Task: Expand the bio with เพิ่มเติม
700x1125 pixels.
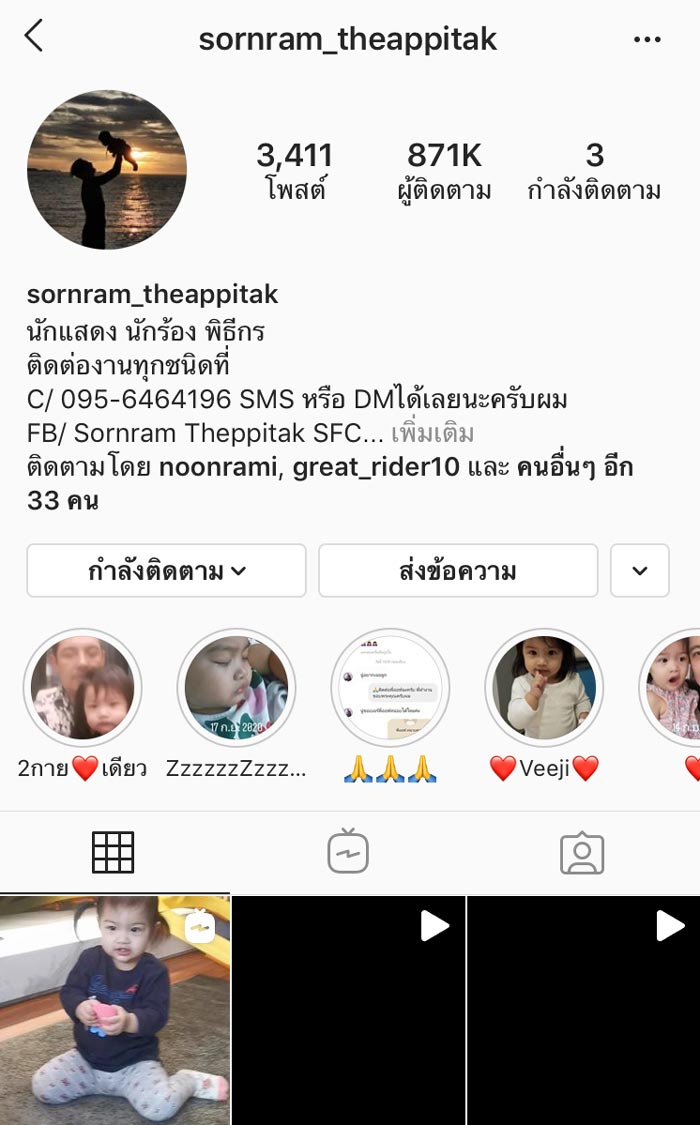Action: tap(432, 433)
